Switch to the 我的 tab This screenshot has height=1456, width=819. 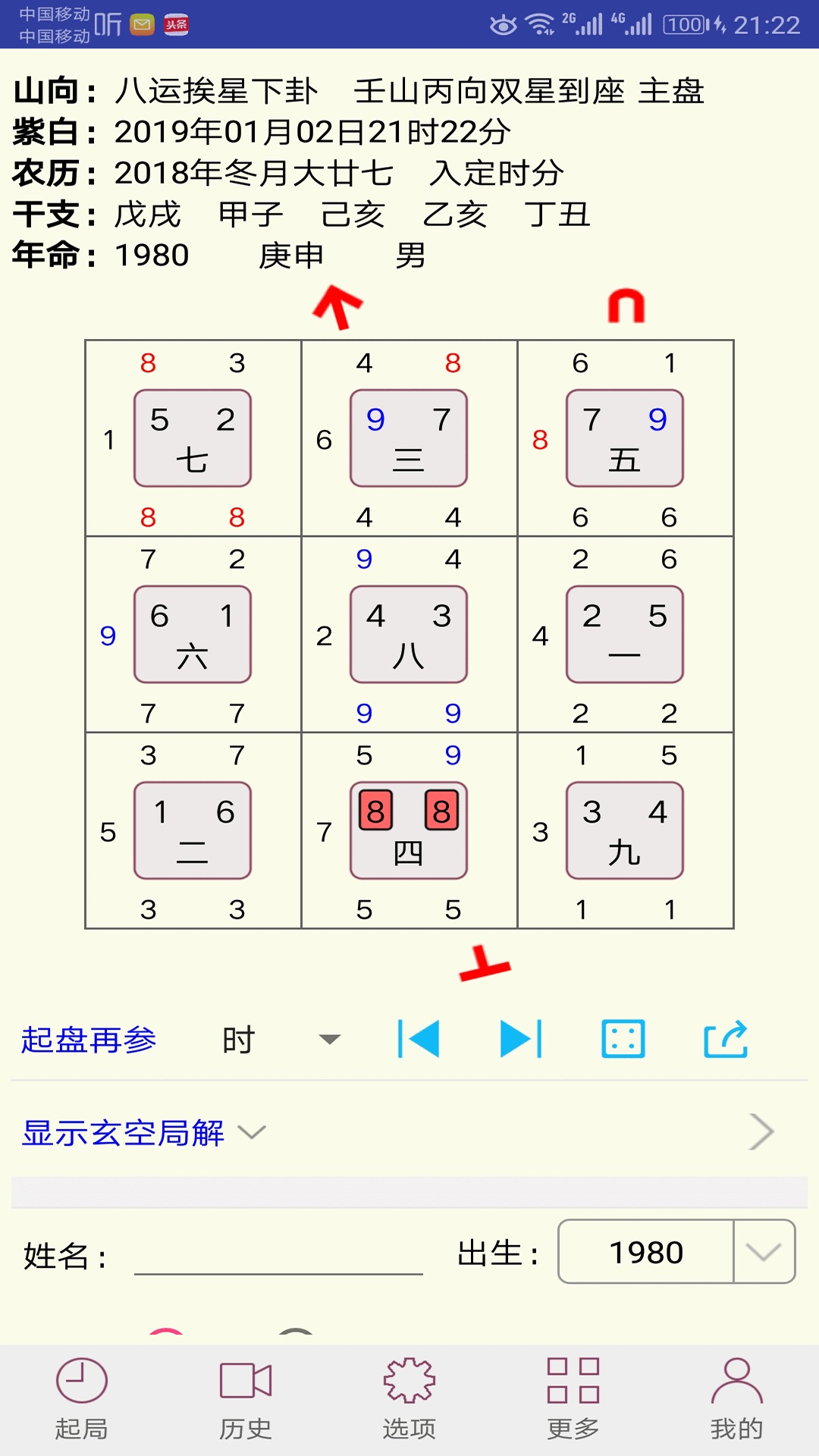736,1399
